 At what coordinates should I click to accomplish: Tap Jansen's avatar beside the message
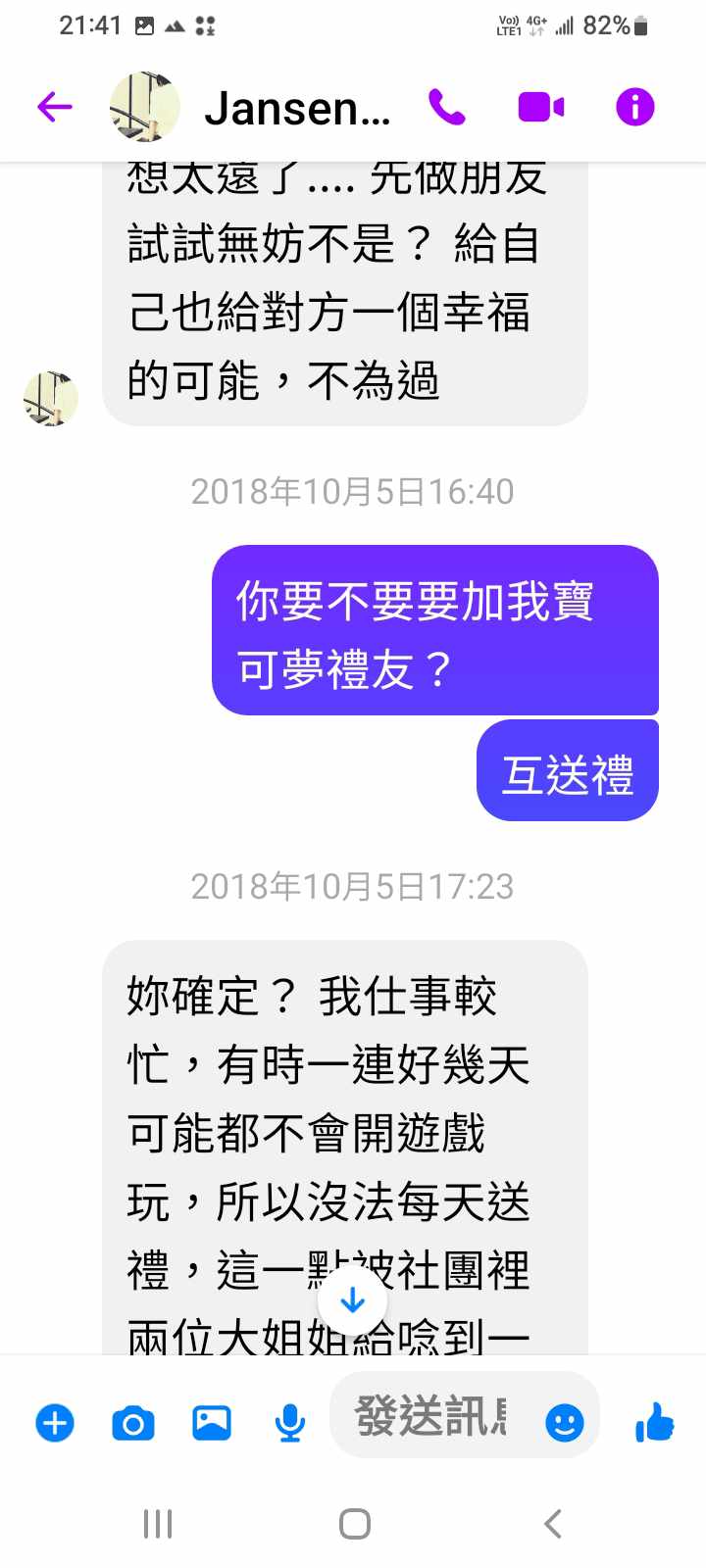click(x=51, y=399)
